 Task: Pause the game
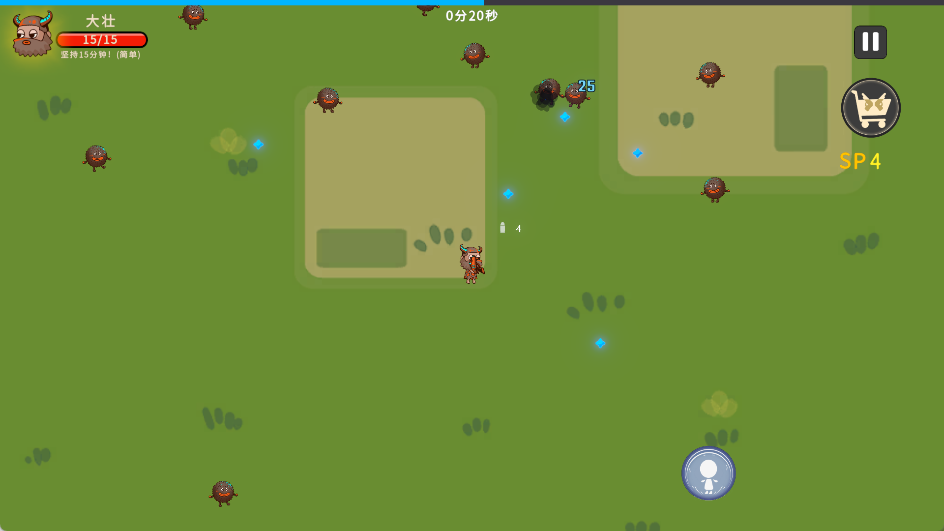[870, 42]
